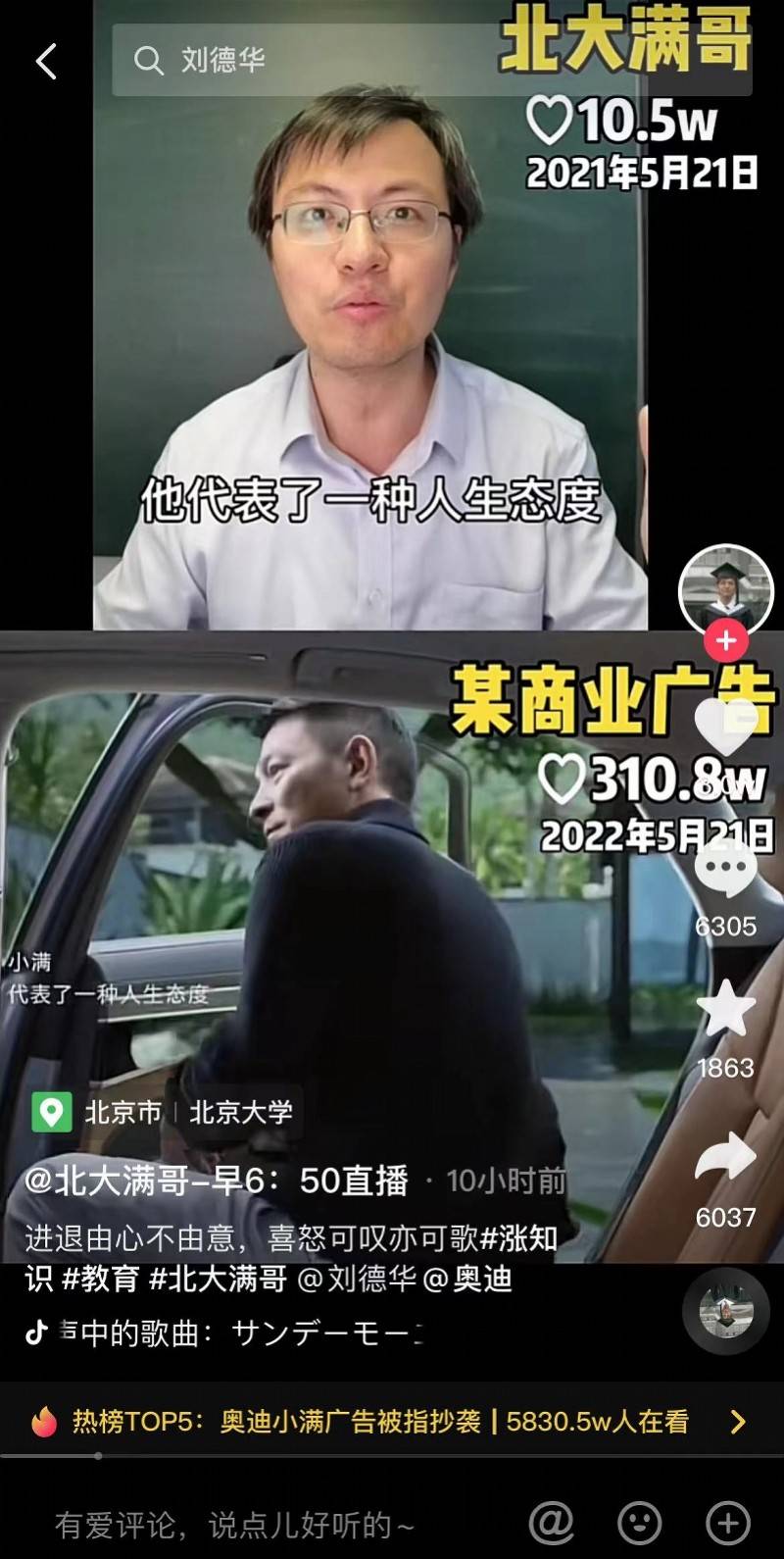The height and width of the screenshot is (1559, 784).
Task: Open the @北大满哥-早6:50直播 username
Action: tap(216, 1181)
